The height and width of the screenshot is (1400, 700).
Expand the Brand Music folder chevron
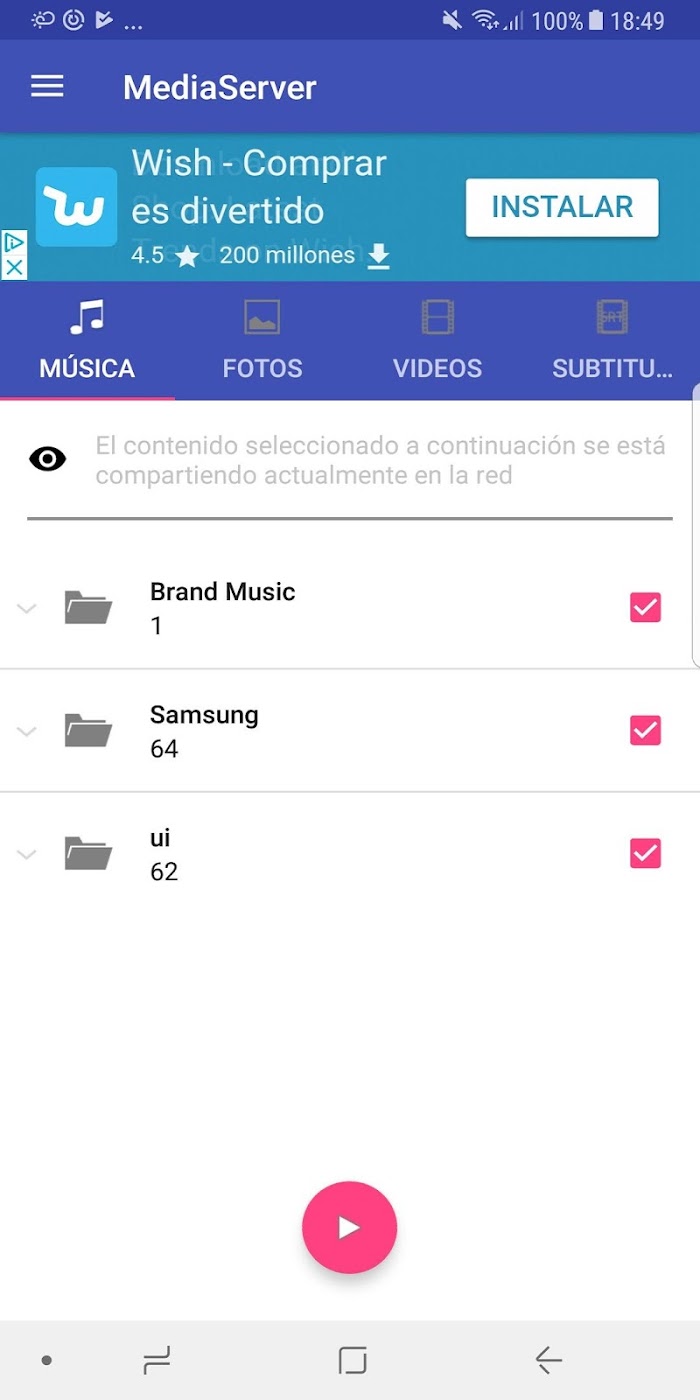(x=27, y=608)
